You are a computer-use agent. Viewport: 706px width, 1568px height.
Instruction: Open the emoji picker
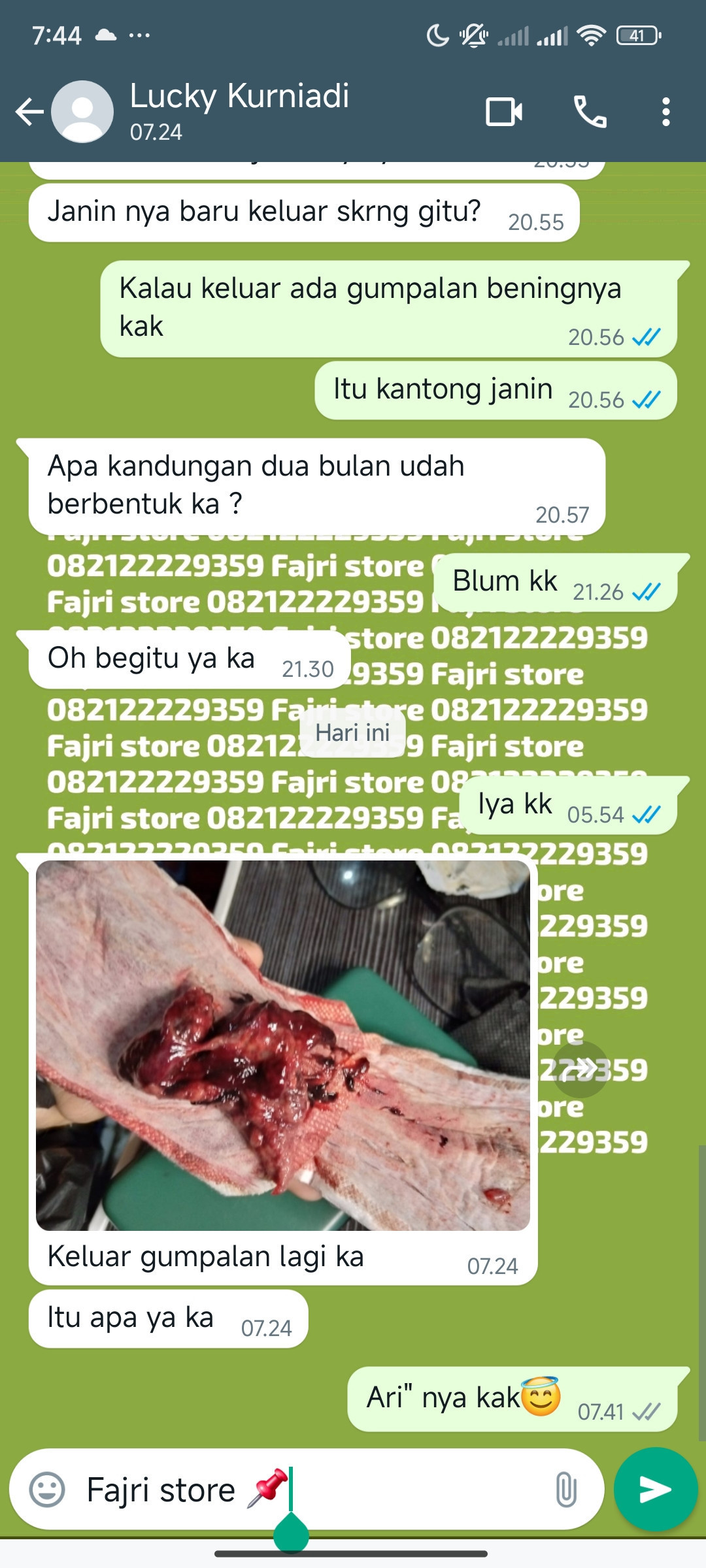[47, 1490]
